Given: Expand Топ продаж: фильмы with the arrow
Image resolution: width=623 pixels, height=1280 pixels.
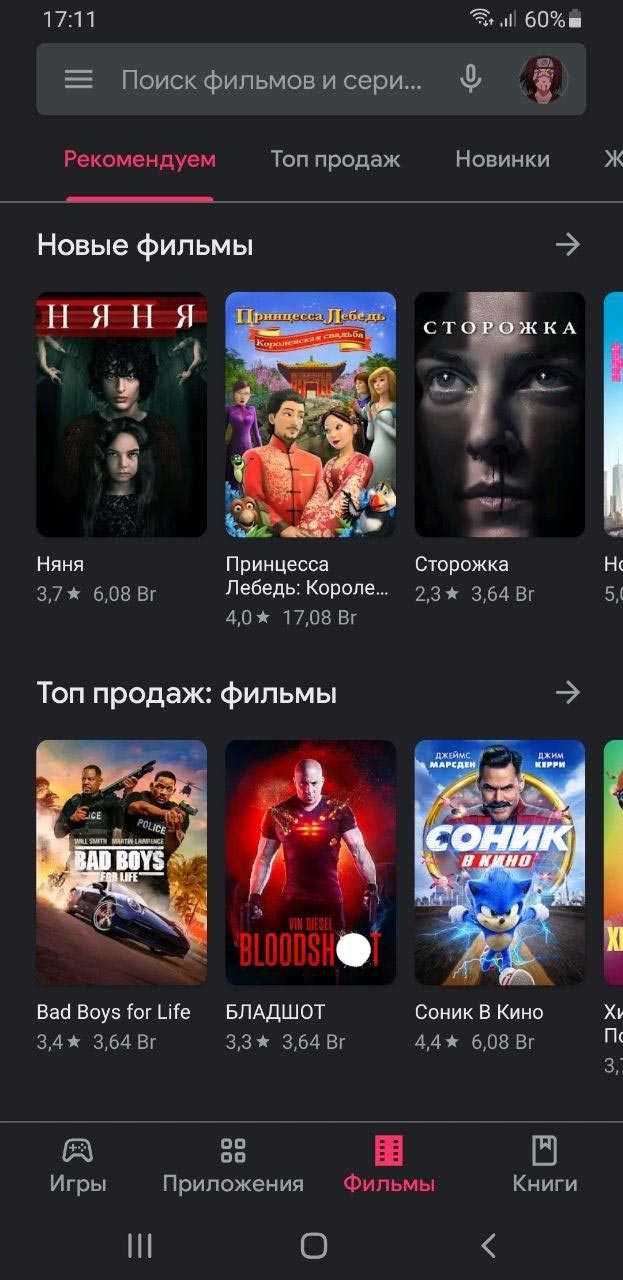Looking at the screenshot, I should 567,692.
